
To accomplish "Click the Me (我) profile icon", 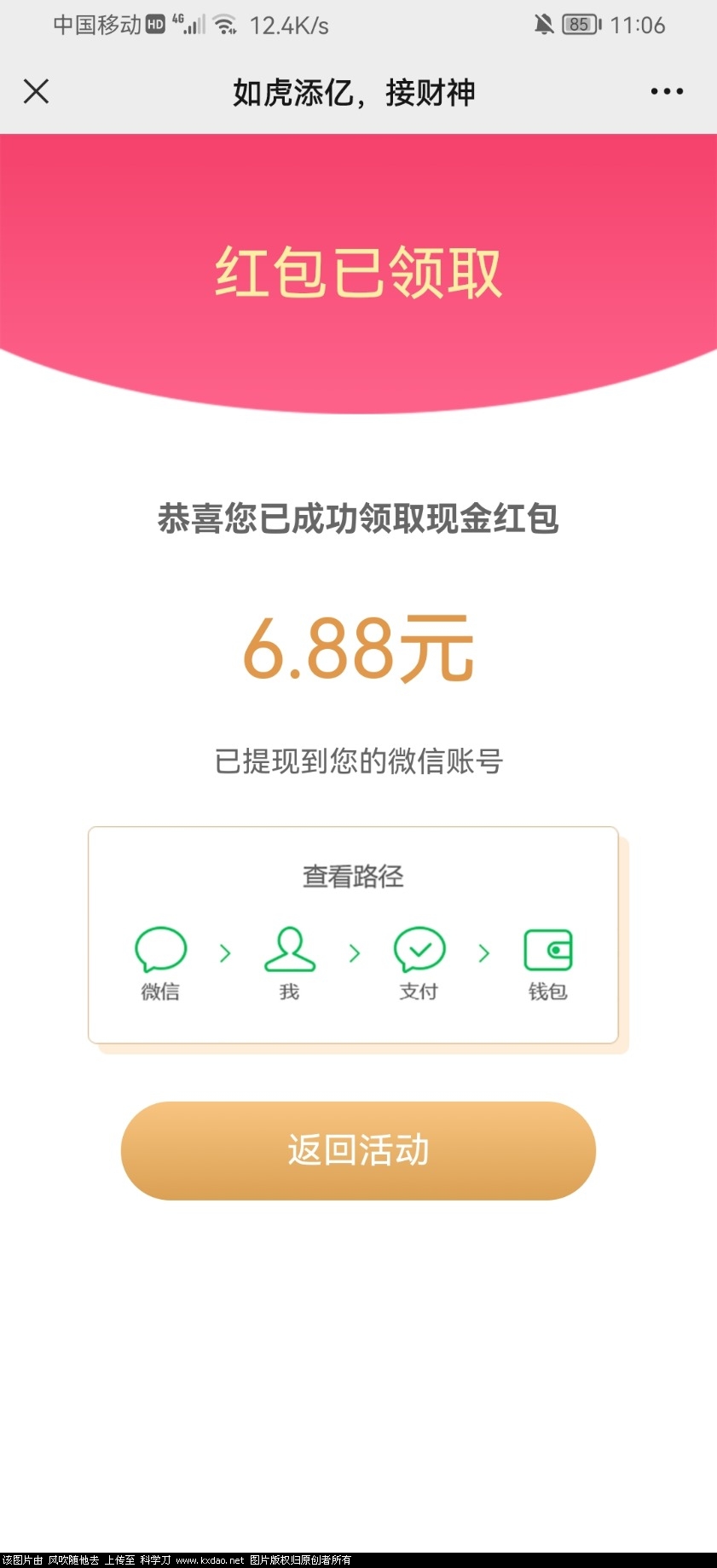I will click(x=289, y=949).
